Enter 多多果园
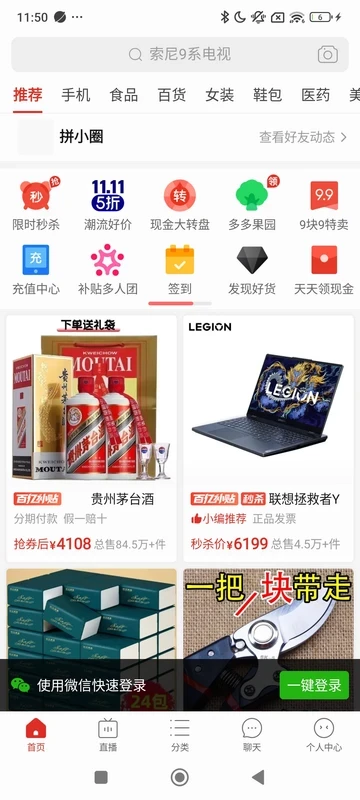The image size is (360, 800). [252, 204]
